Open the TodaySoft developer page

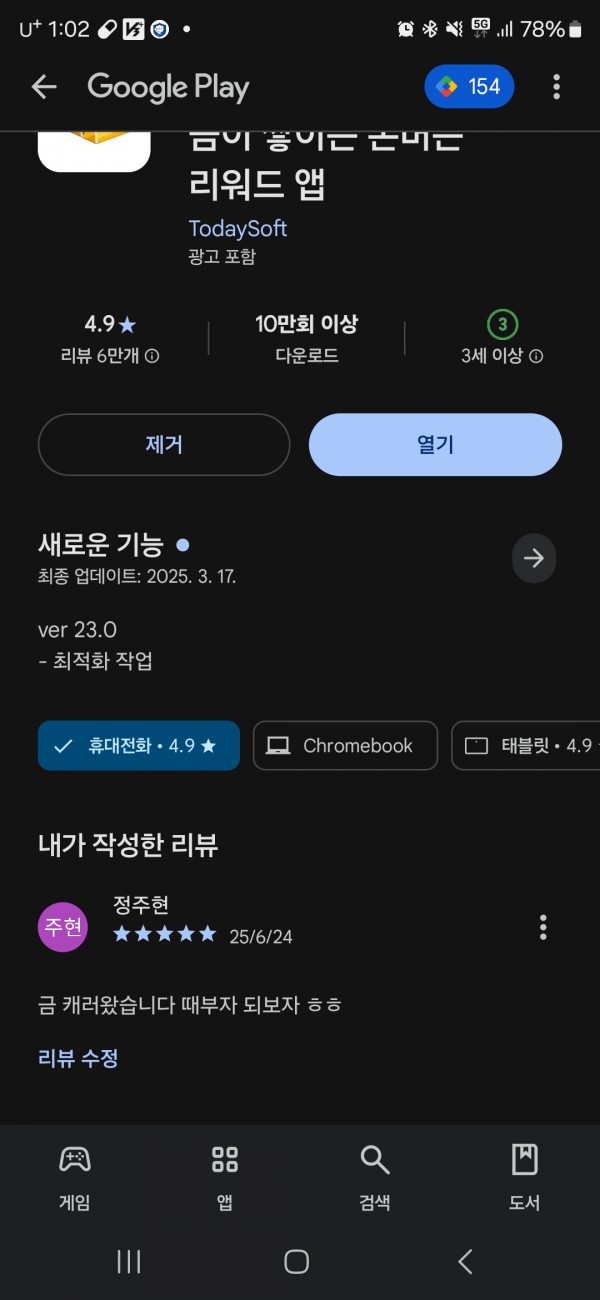(x=238, y=228)
